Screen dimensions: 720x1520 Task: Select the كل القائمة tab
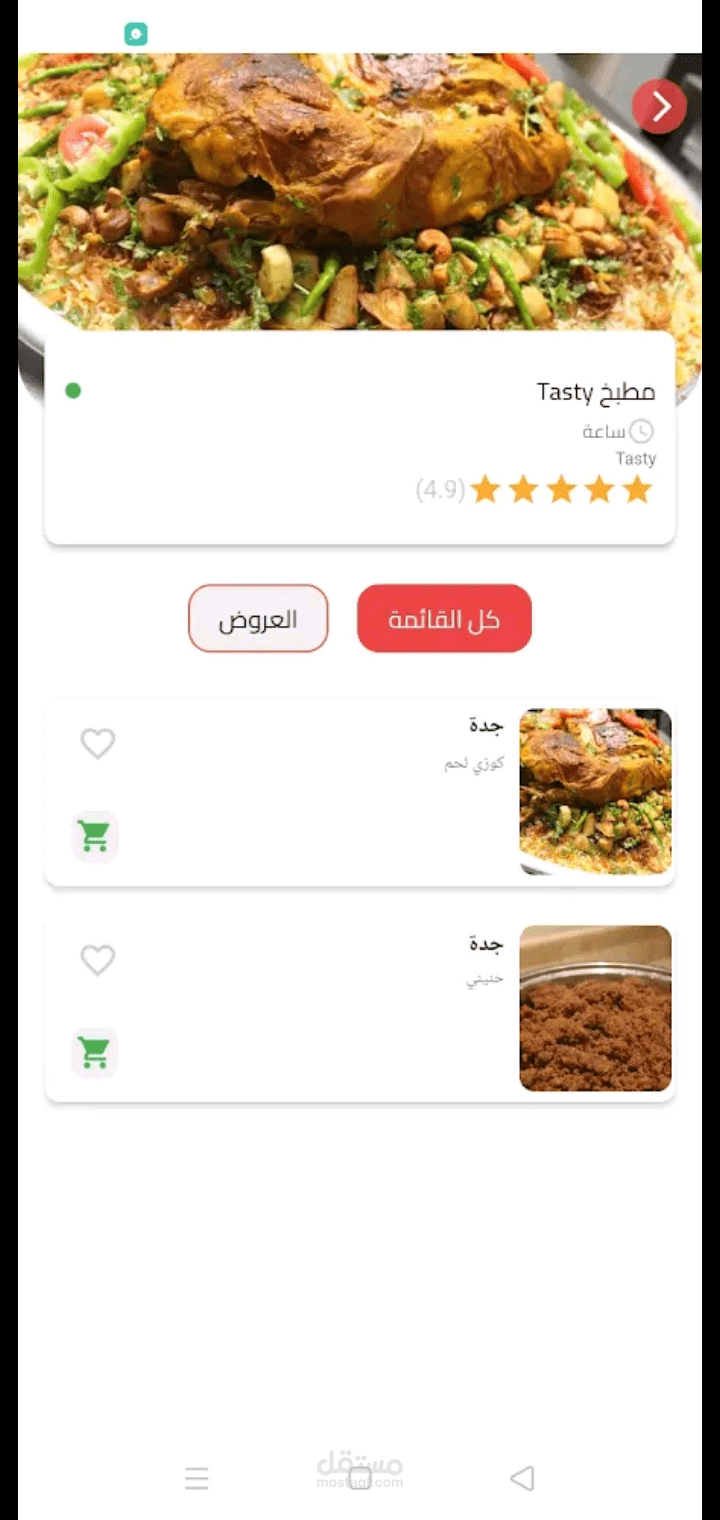pos(444,619)
